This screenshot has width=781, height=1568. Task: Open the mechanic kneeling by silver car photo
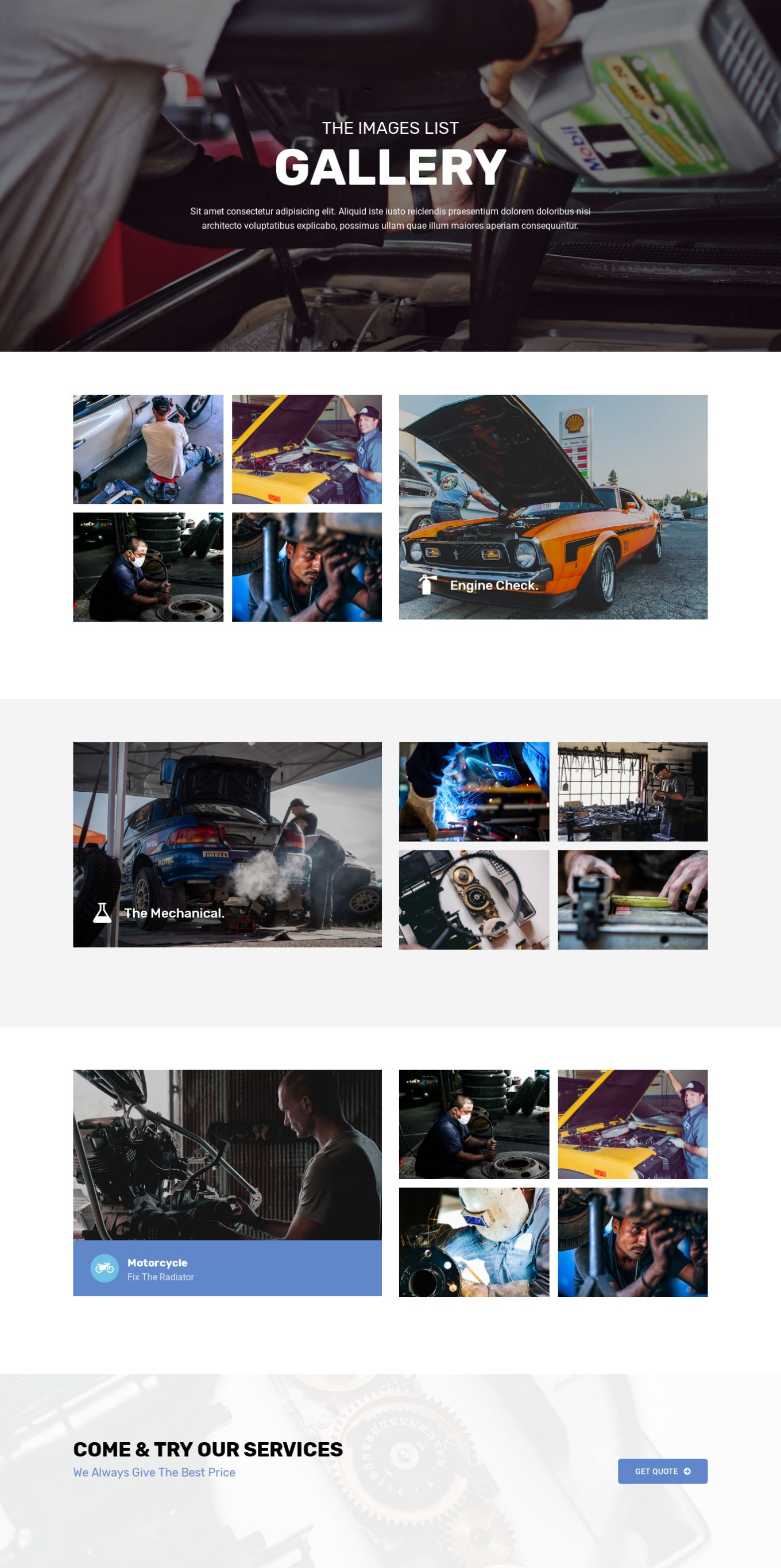click(x=148, y=449)
